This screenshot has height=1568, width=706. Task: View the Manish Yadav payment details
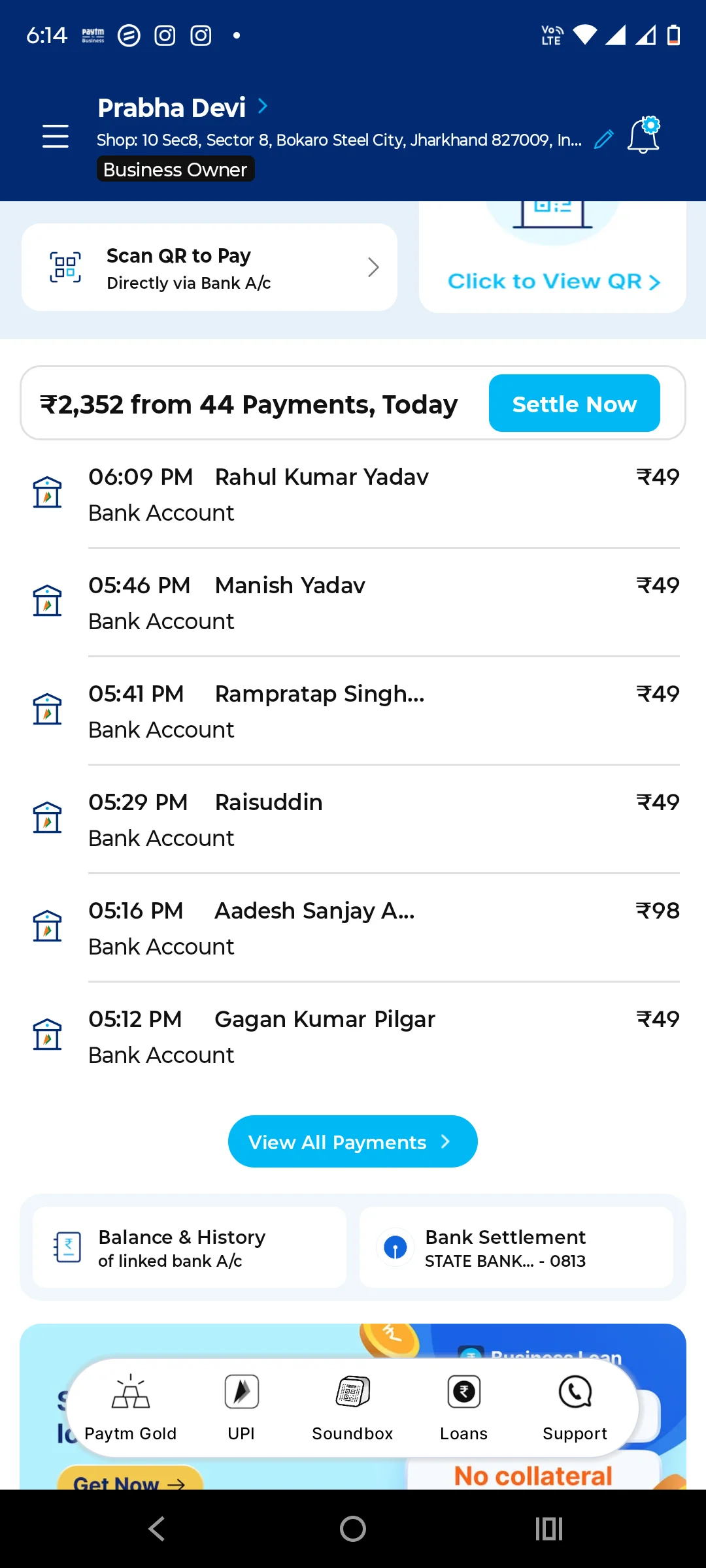click(353, 603)
